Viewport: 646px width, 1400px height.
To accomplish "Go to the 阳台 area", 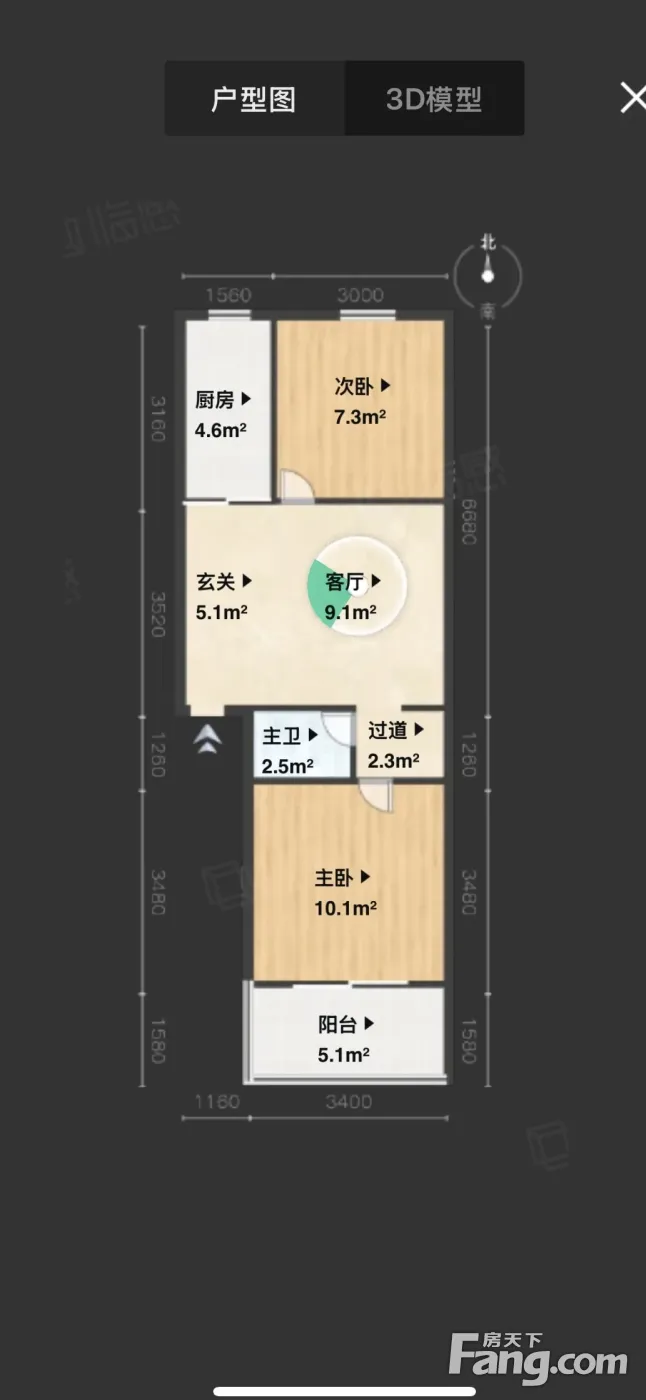I will (x=346, y=1024).
